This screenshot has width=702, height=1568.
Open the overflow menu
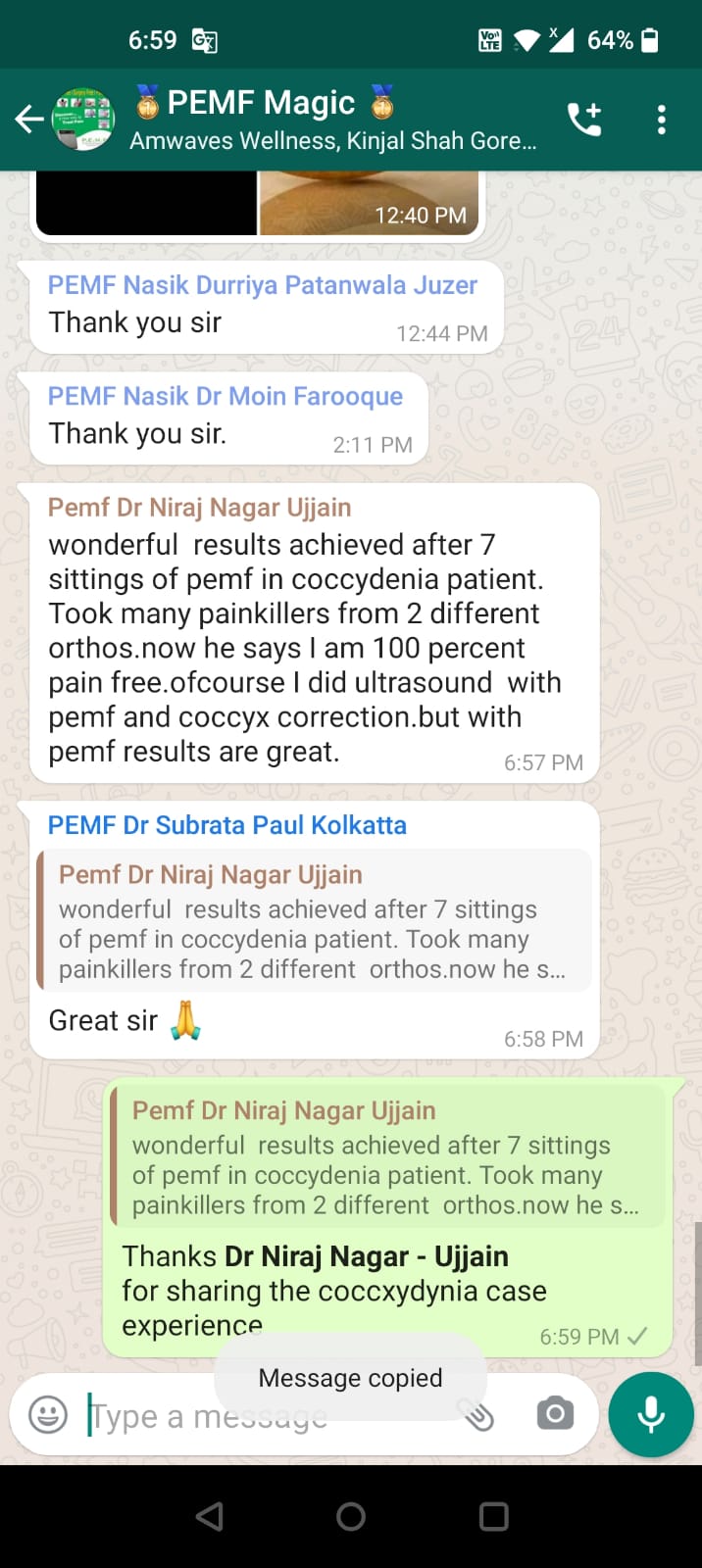pos(662,120)
